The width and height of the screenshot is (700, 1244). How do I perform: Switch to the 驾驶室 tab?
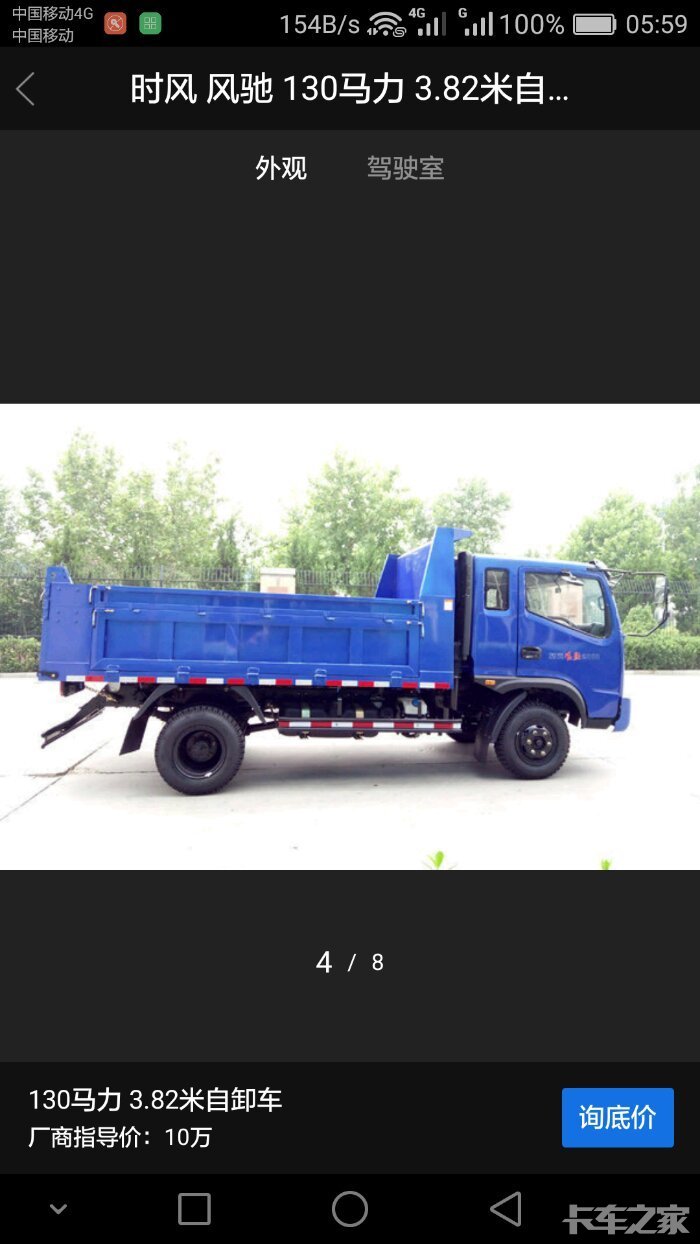pos(405,168)
